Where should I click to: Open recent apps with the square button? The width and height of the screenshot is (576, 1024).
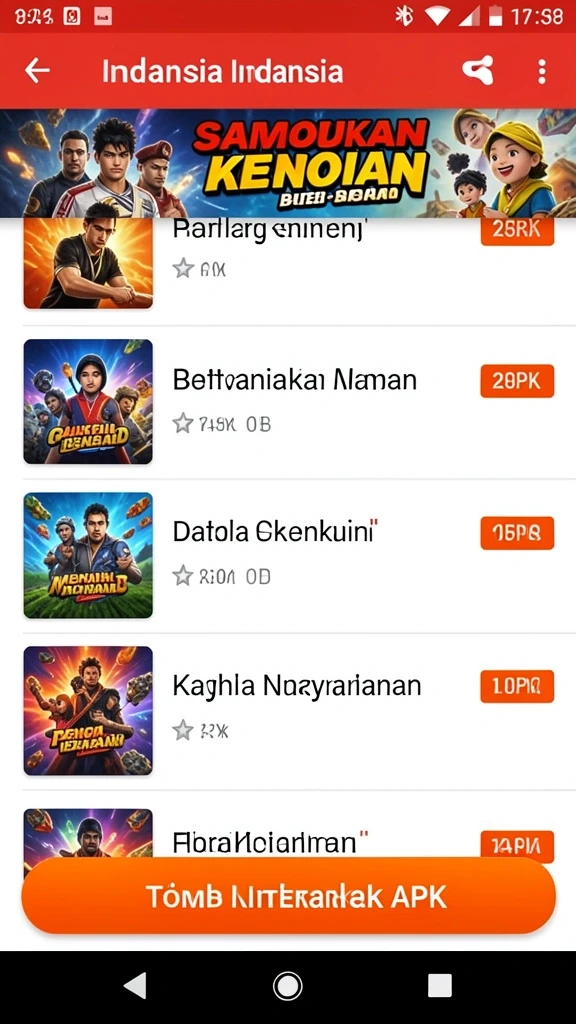coord(440,986)
